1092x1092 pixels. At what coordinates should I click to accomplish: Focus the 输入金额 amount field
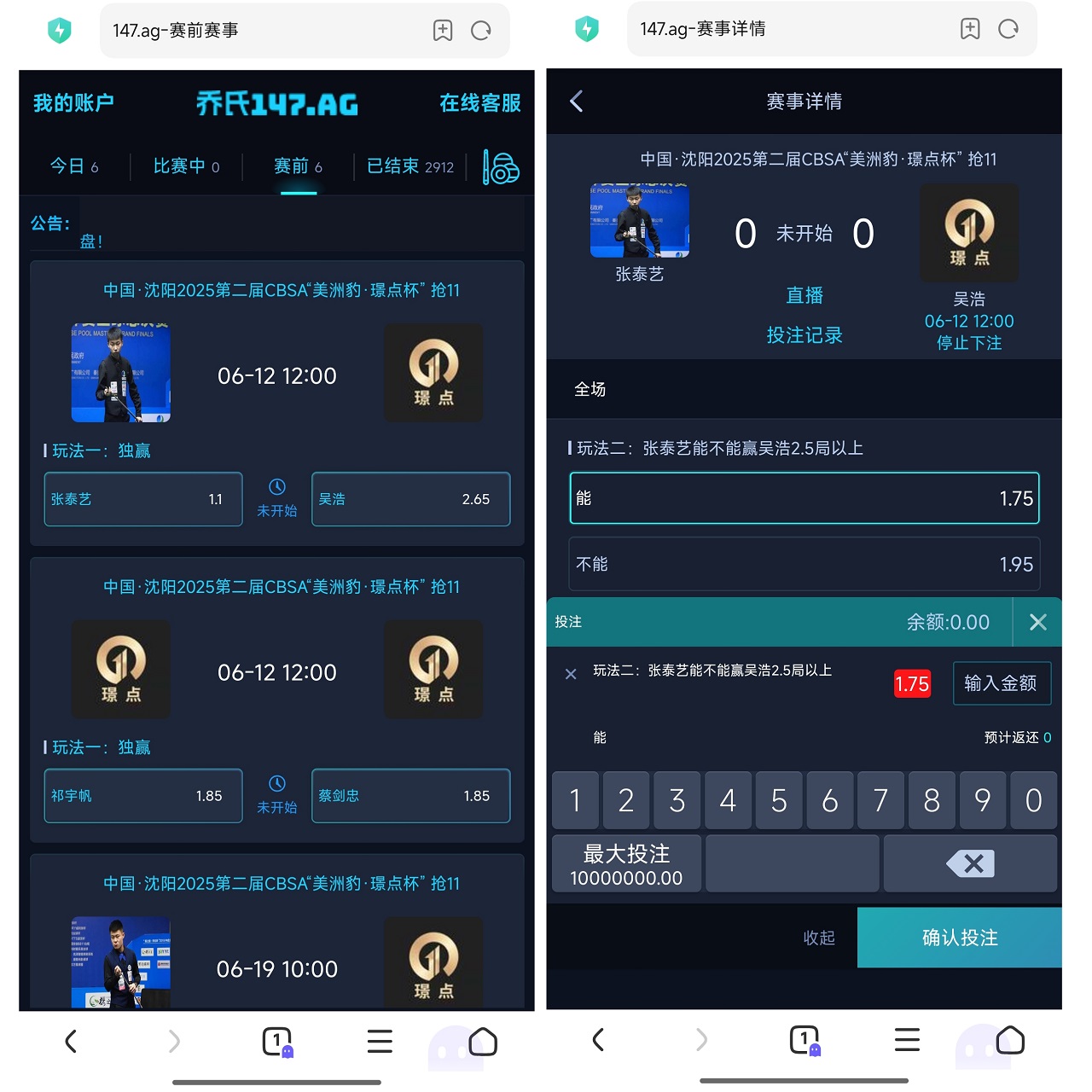(x=1001, y=683)
